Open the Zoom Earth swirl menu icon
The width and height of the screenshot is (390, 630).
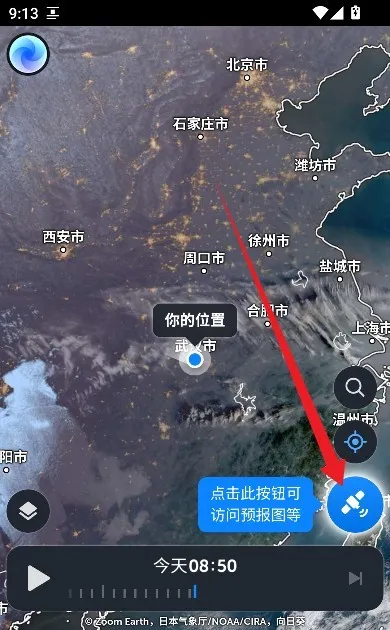28,54
